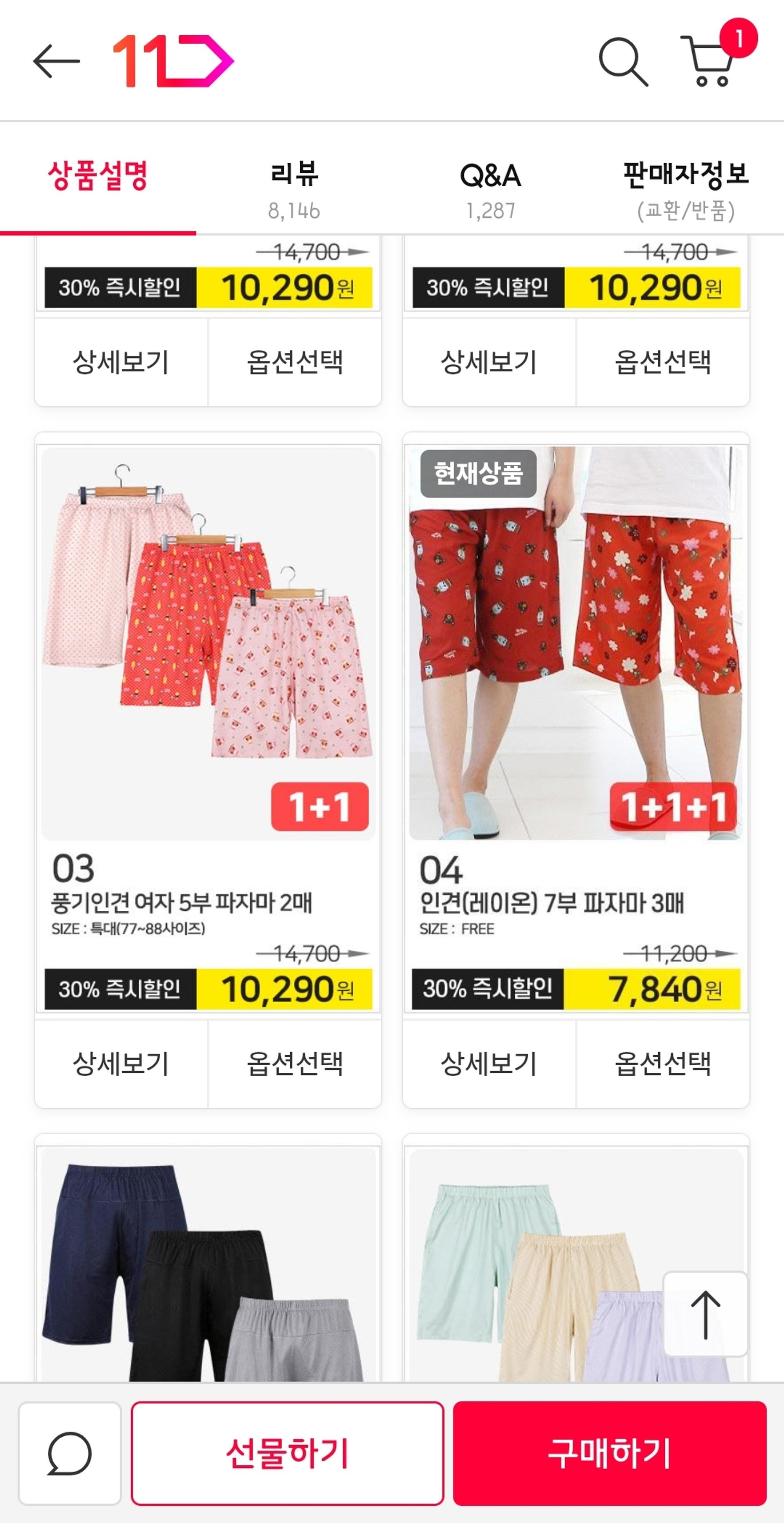Select the 상품설명 tab

pyautogui.click(x=98, y=177)
